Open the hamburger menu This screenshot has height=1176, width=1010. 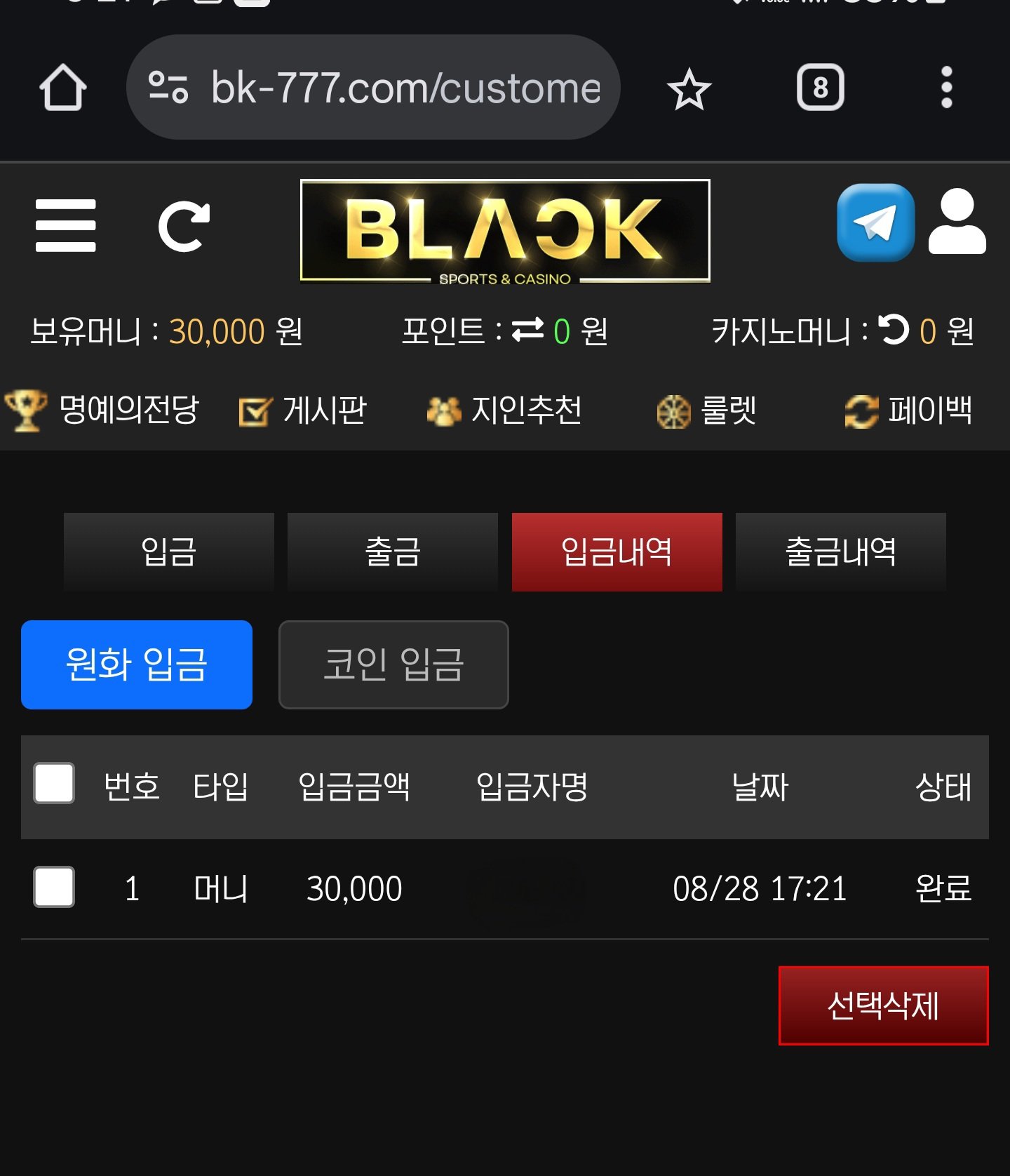click(x=65, y=225)
